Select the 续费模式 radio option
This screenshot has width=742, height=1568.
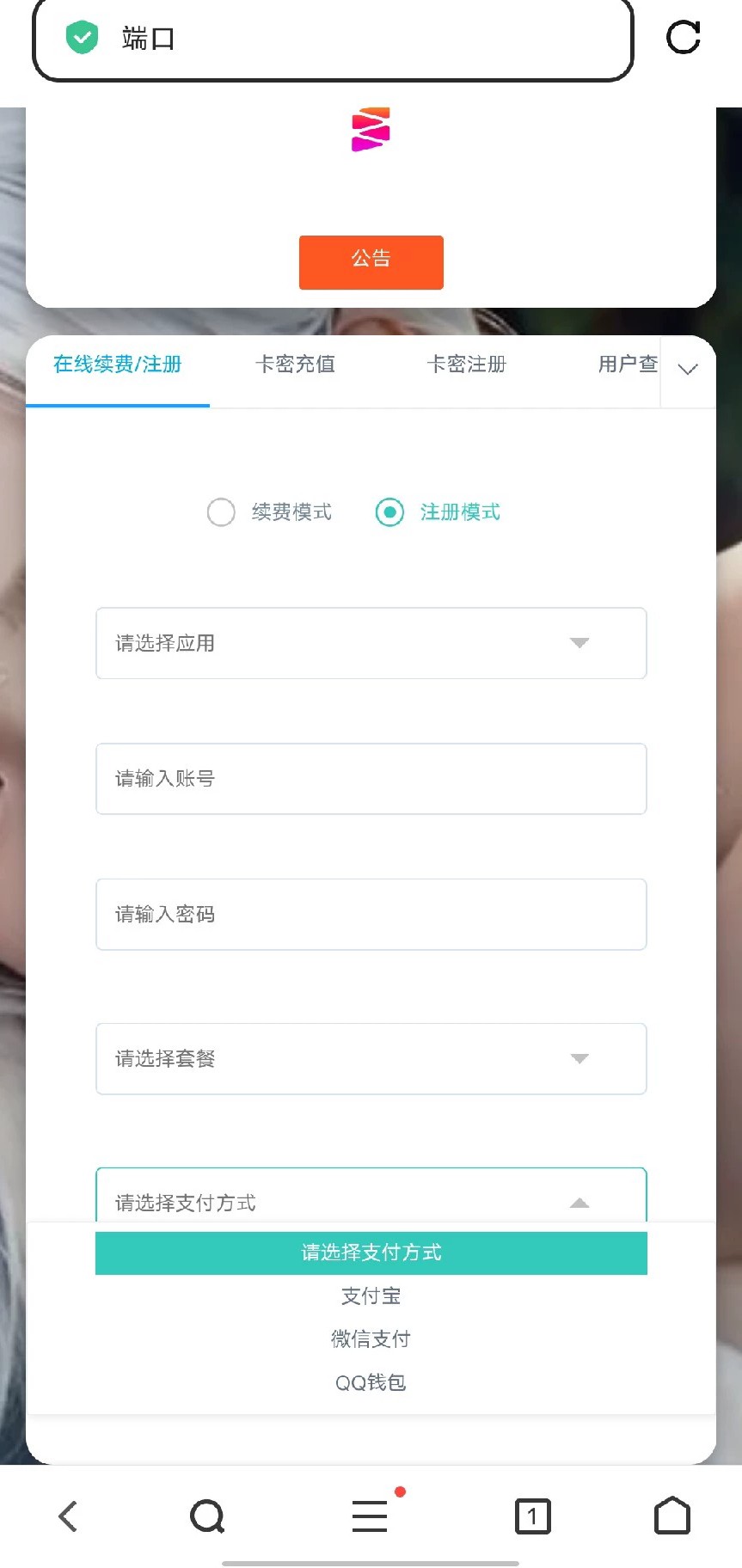point(221,512)
